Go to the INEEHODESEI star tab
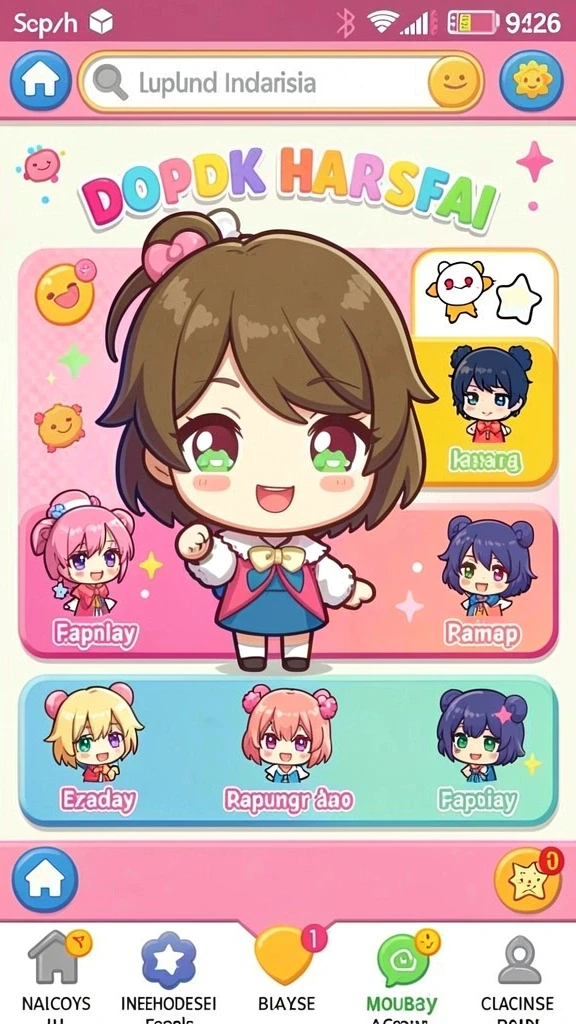The width and height of the screenshot is (576, 1024). (x=168, y=974)
